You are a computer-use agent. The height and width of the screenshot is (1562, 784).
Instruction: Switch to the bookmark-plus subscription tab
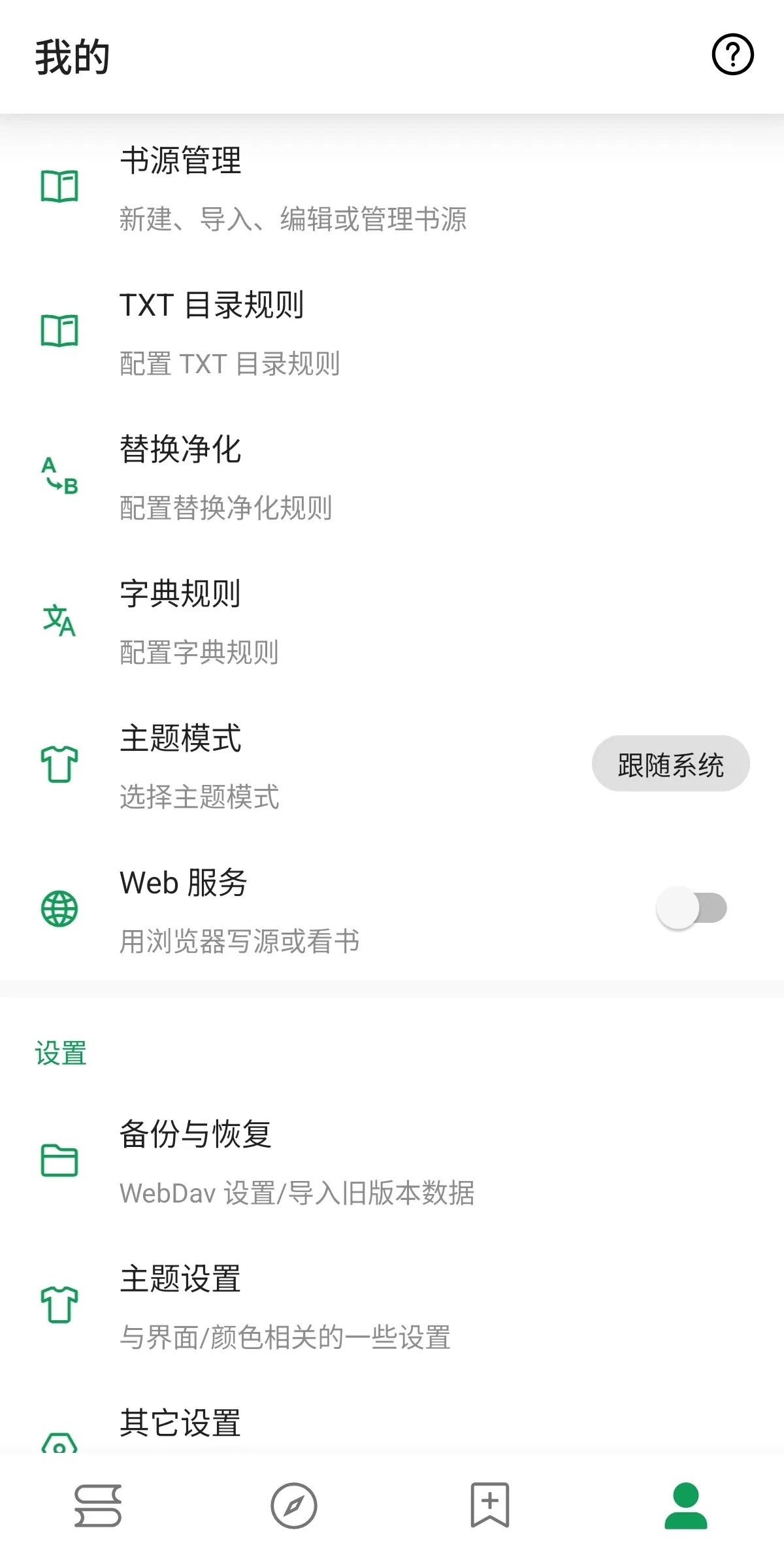tap(490, 1506)
